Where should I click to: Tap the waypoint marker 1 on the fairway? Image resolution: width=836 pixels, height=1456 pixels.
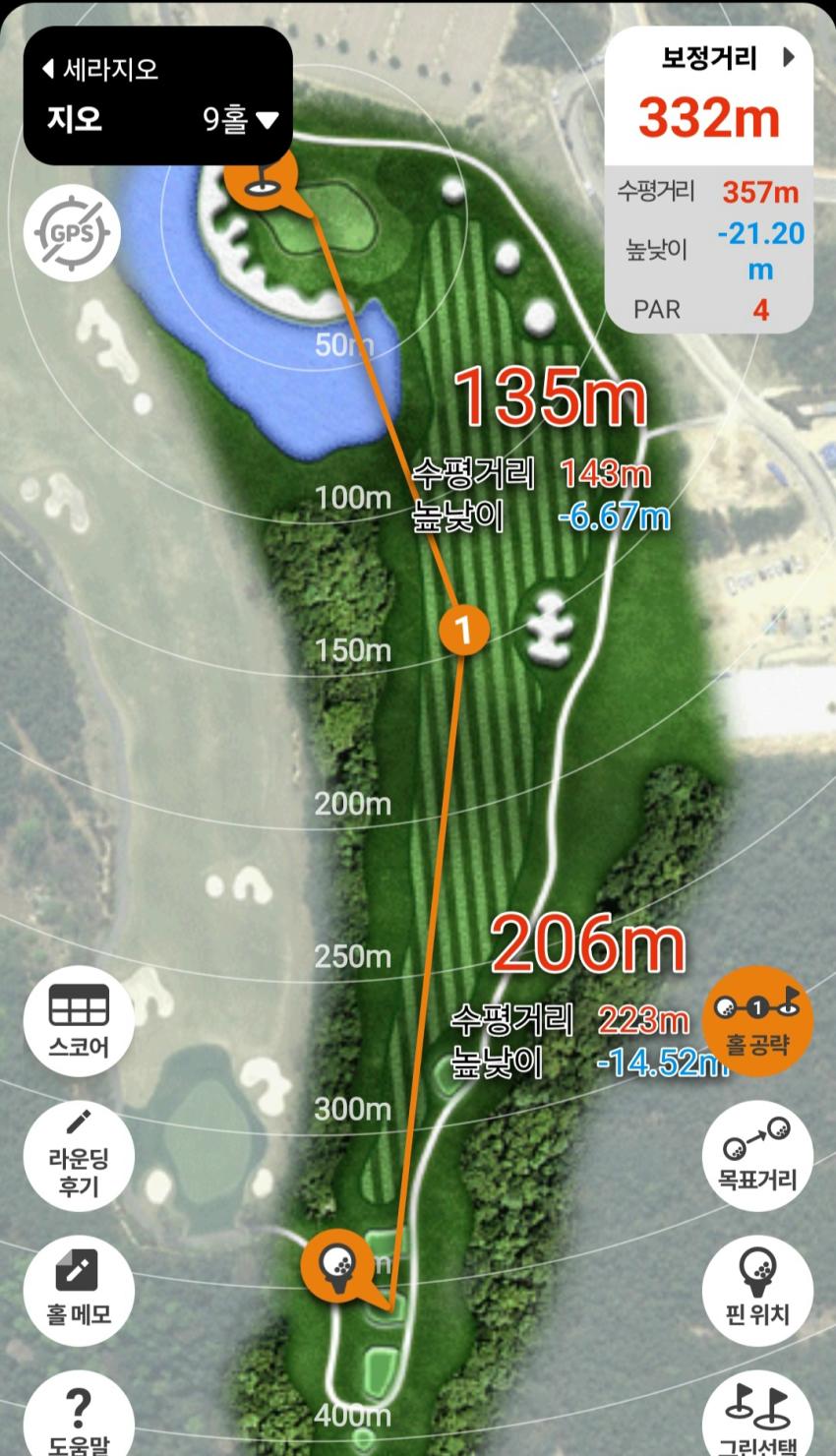coord(463,629)
